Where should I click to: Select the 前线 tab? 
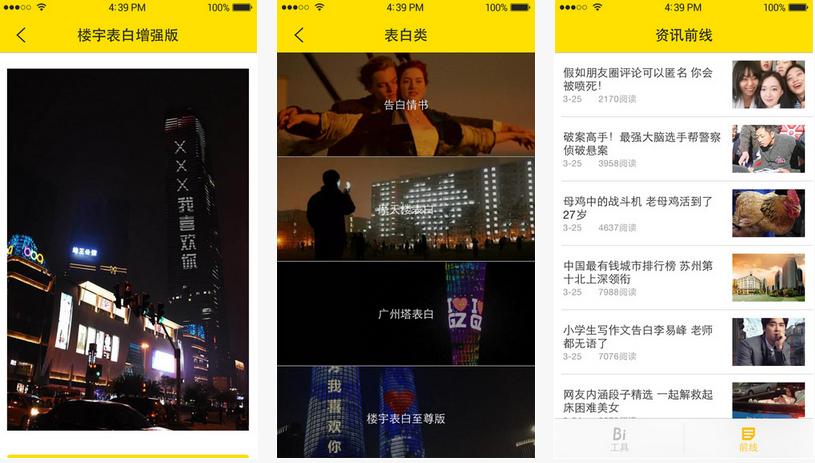(x=748, y=439)
